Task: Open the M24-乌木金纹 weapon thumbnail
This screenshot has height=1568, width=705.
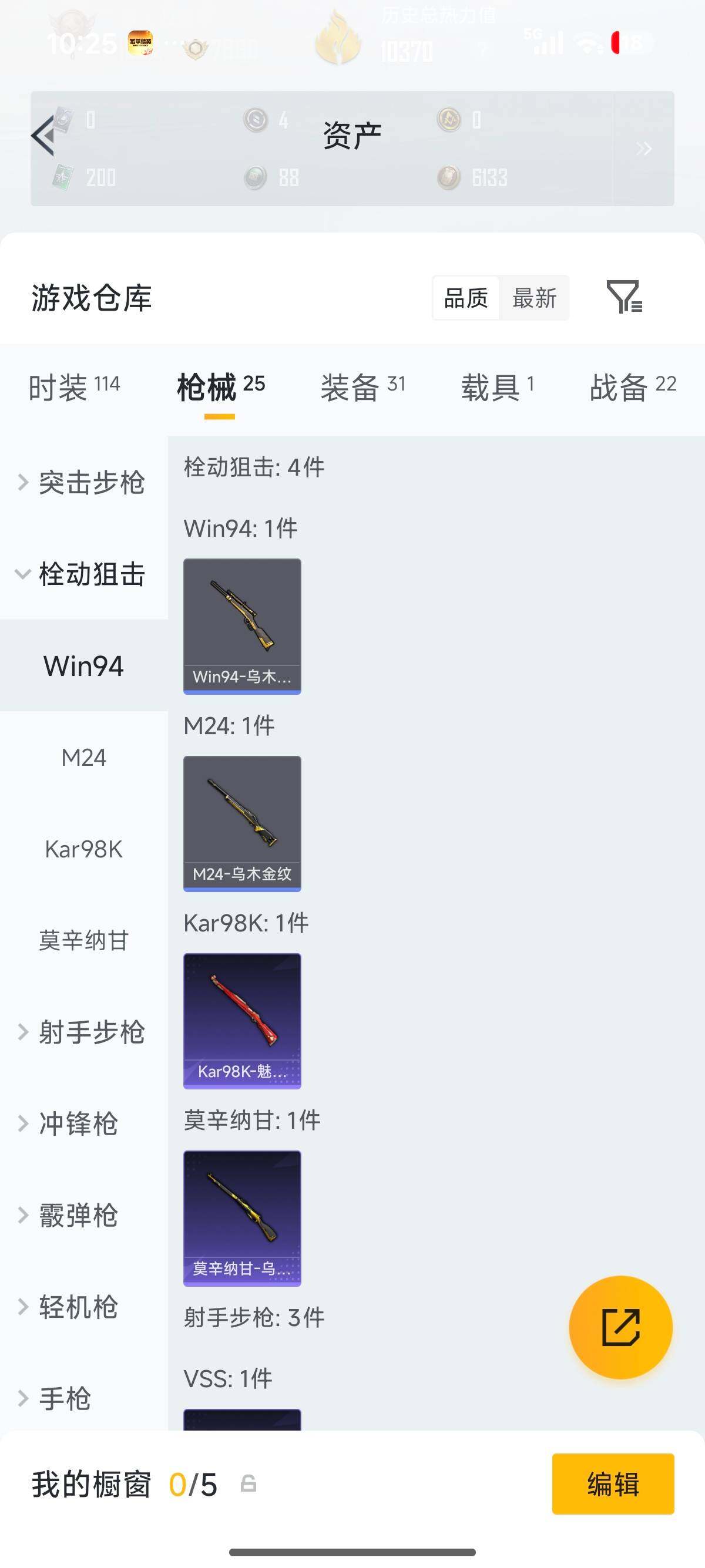Action: [x=241, y=823]
